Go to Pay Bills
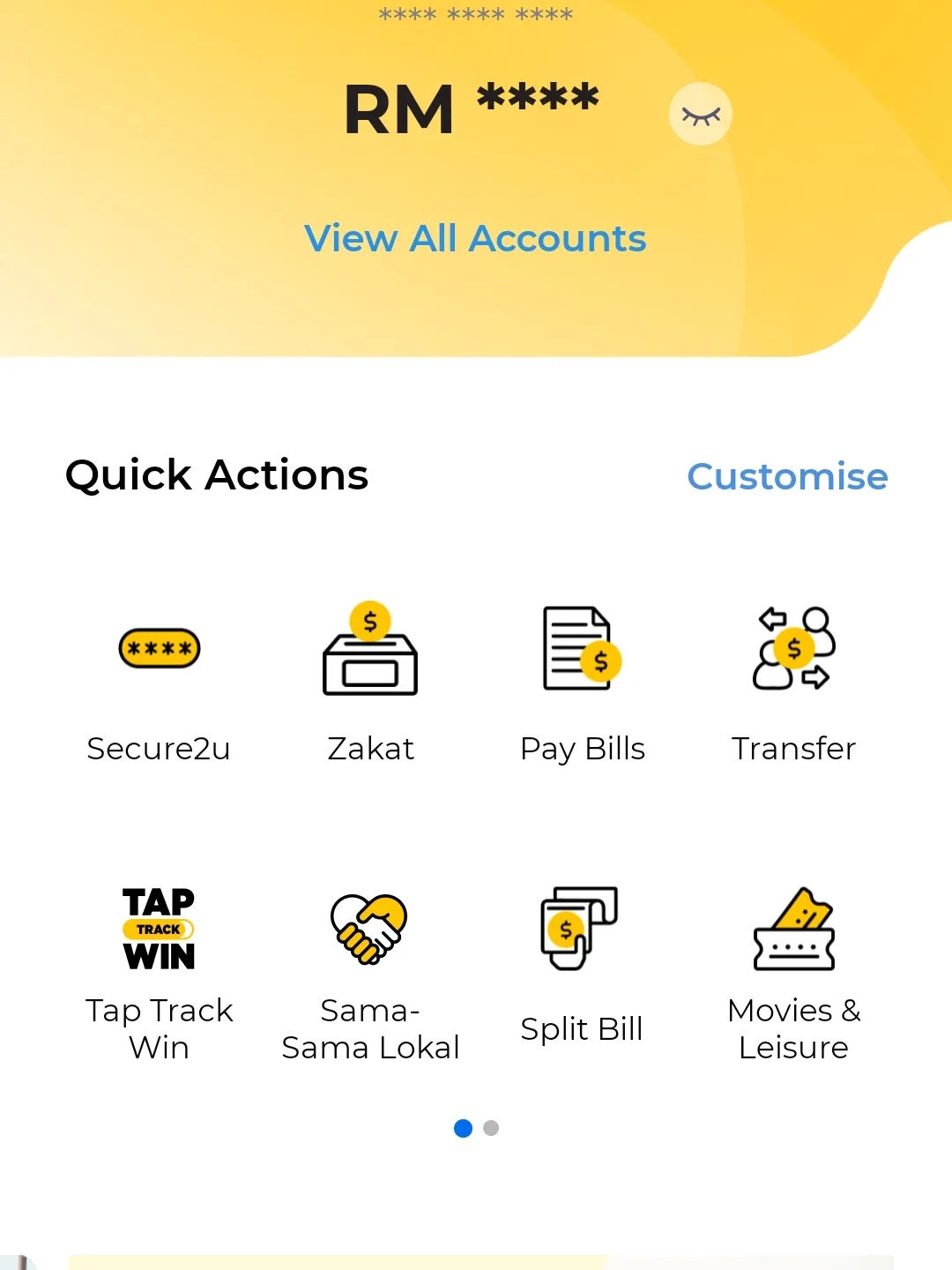952x1270 pixels. pyautogui.click(x=582, y=680)
